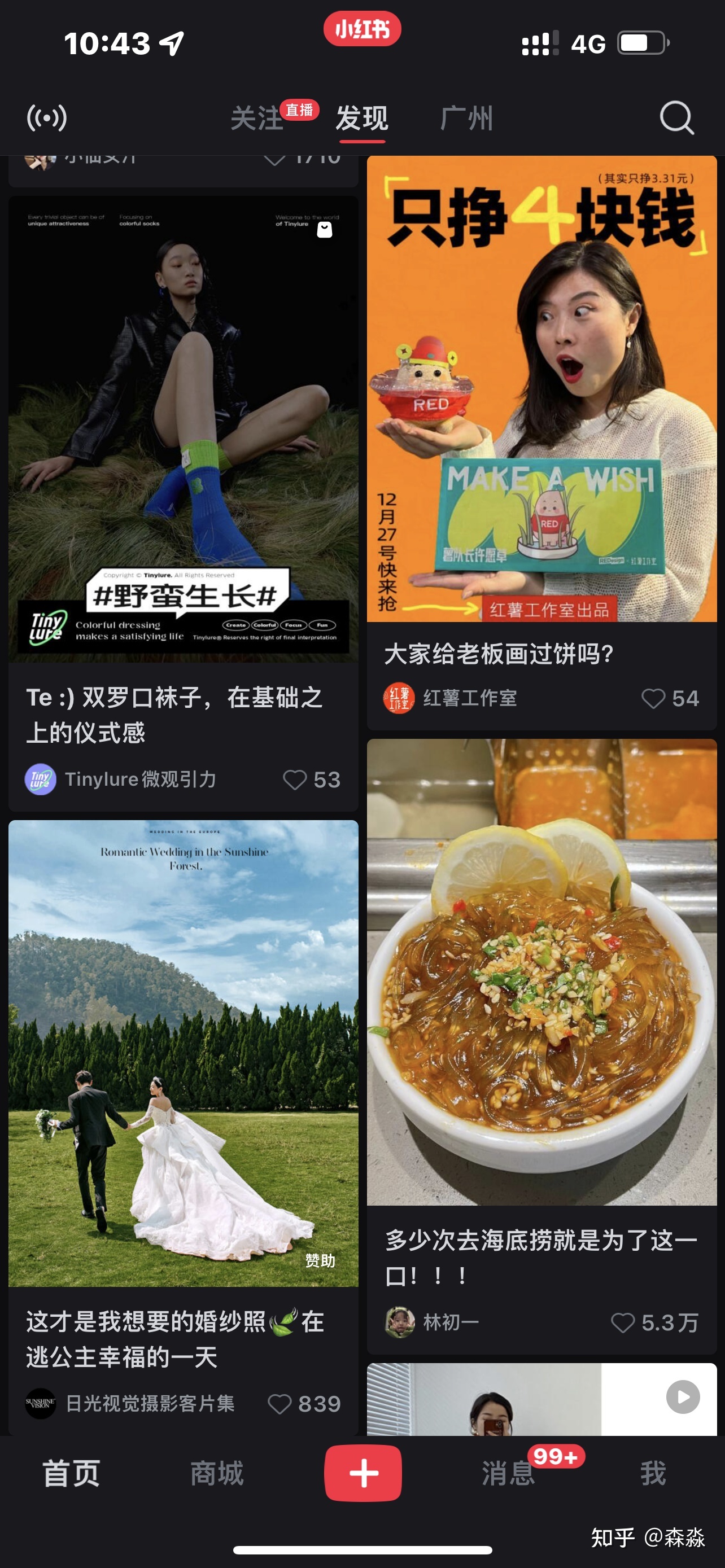This screenshot has width=725, height=1568.
Task: Like the 红薯工作室 post showing 54 likes
Action: click(x=653, y=698)
